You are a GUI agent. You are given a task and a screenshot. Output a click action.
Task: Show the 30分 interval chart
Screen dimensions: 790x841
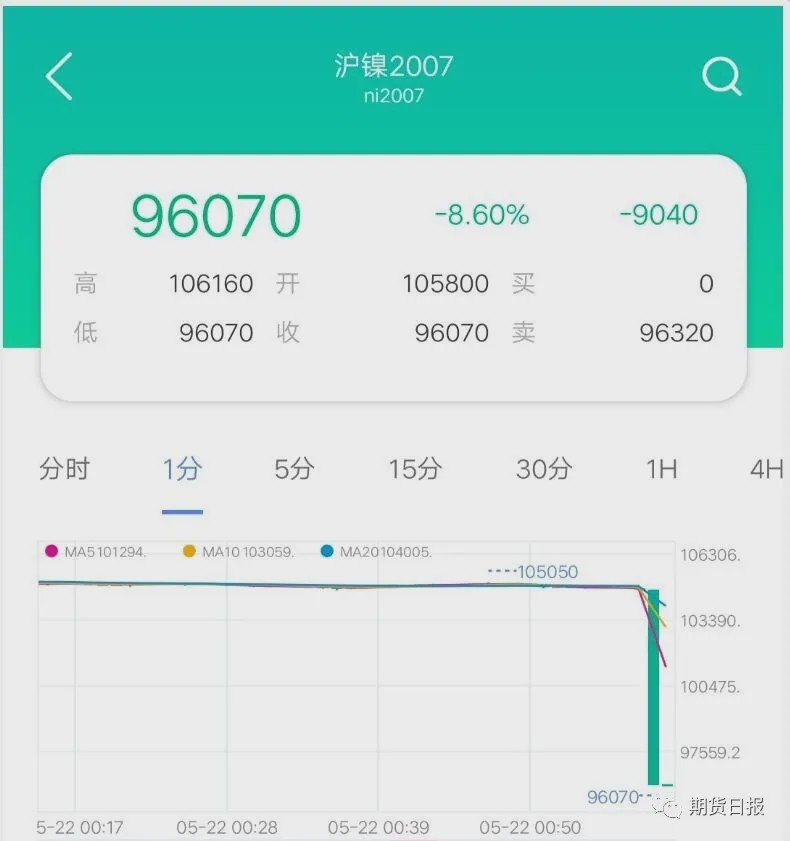click(544, 468)
